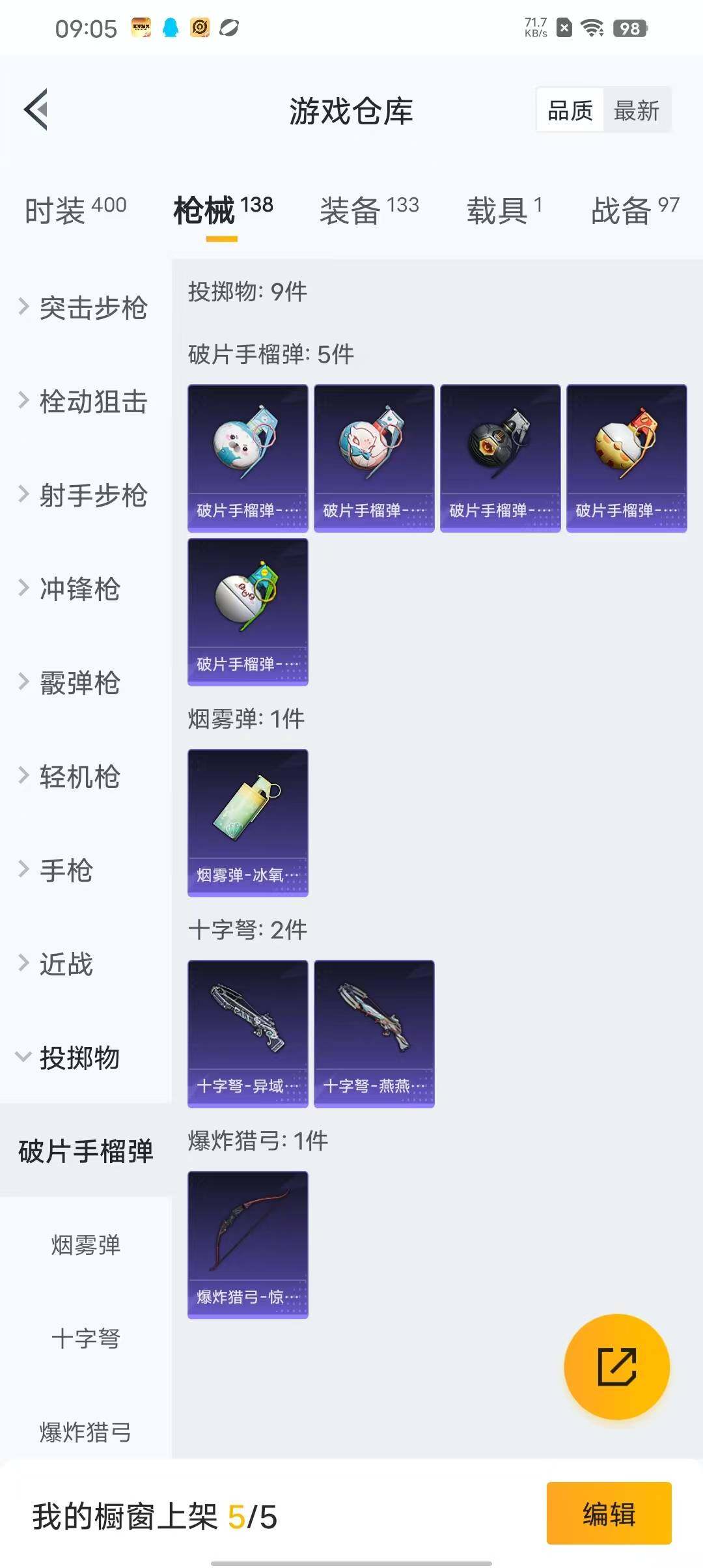Switch to the 时装 tab
This screenshot has height=1568, width=703.
click(x=75, y=210)
